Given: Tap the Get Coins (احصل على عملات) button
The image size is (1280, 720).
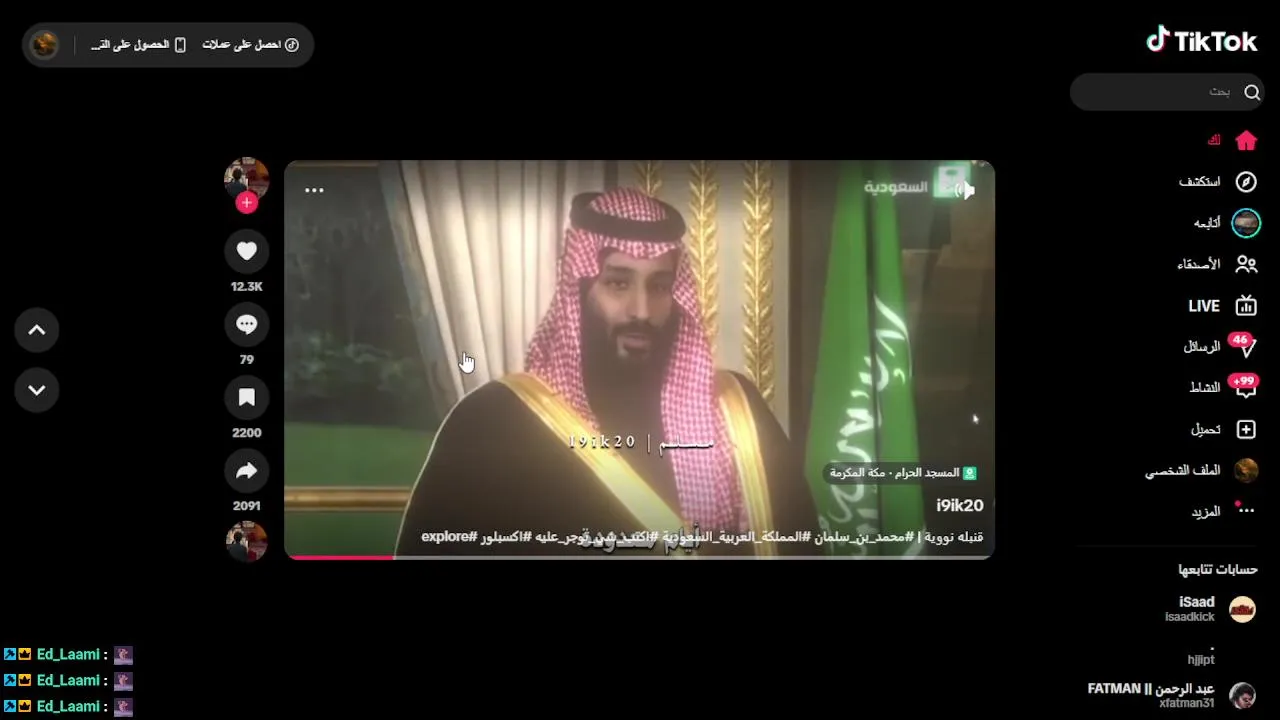Looking at the screenshot, I should (250, 45).
